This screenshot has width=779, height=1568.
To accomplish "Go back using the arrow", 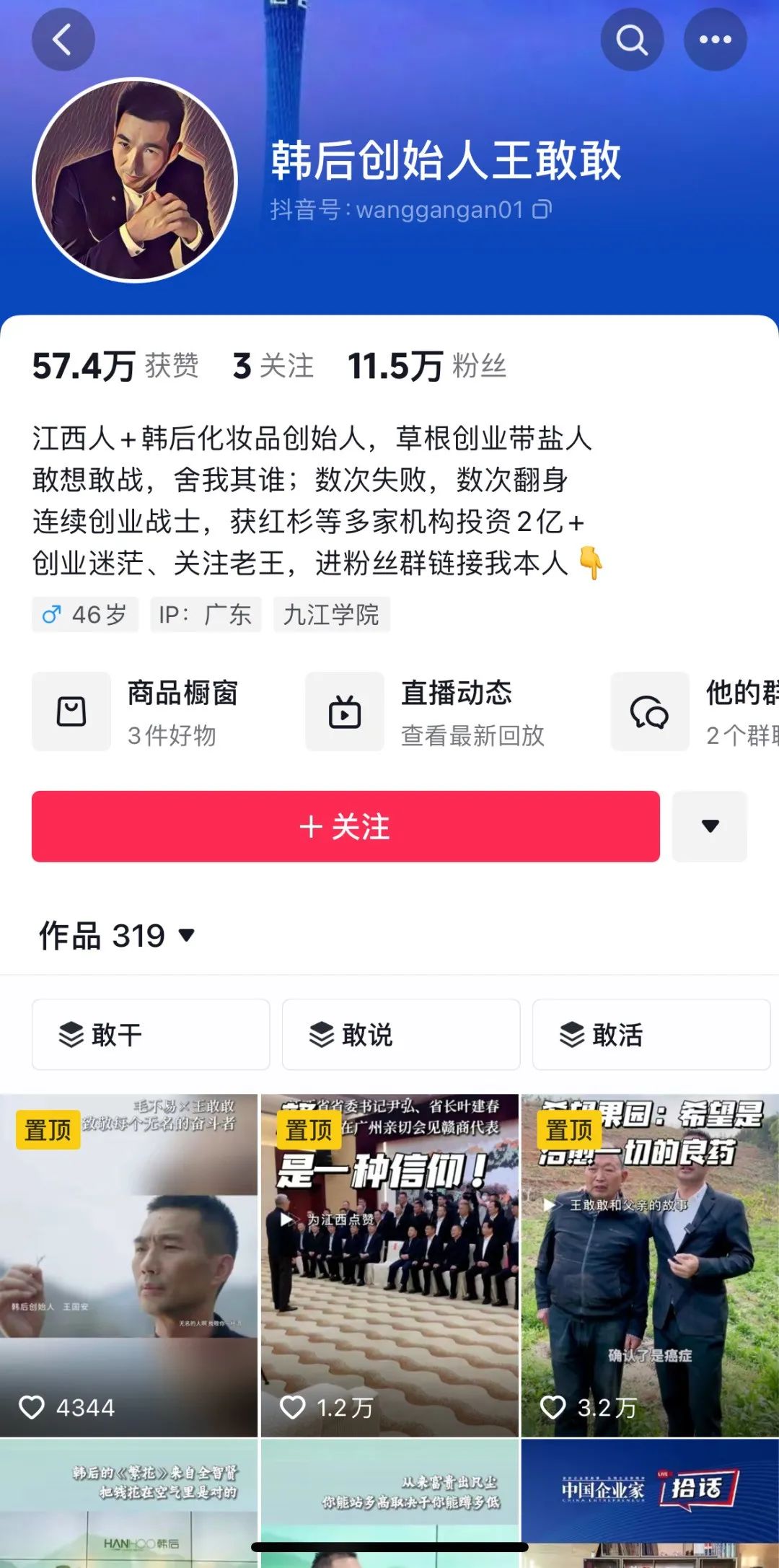I will pyautogui.click(x=63, y=40).
